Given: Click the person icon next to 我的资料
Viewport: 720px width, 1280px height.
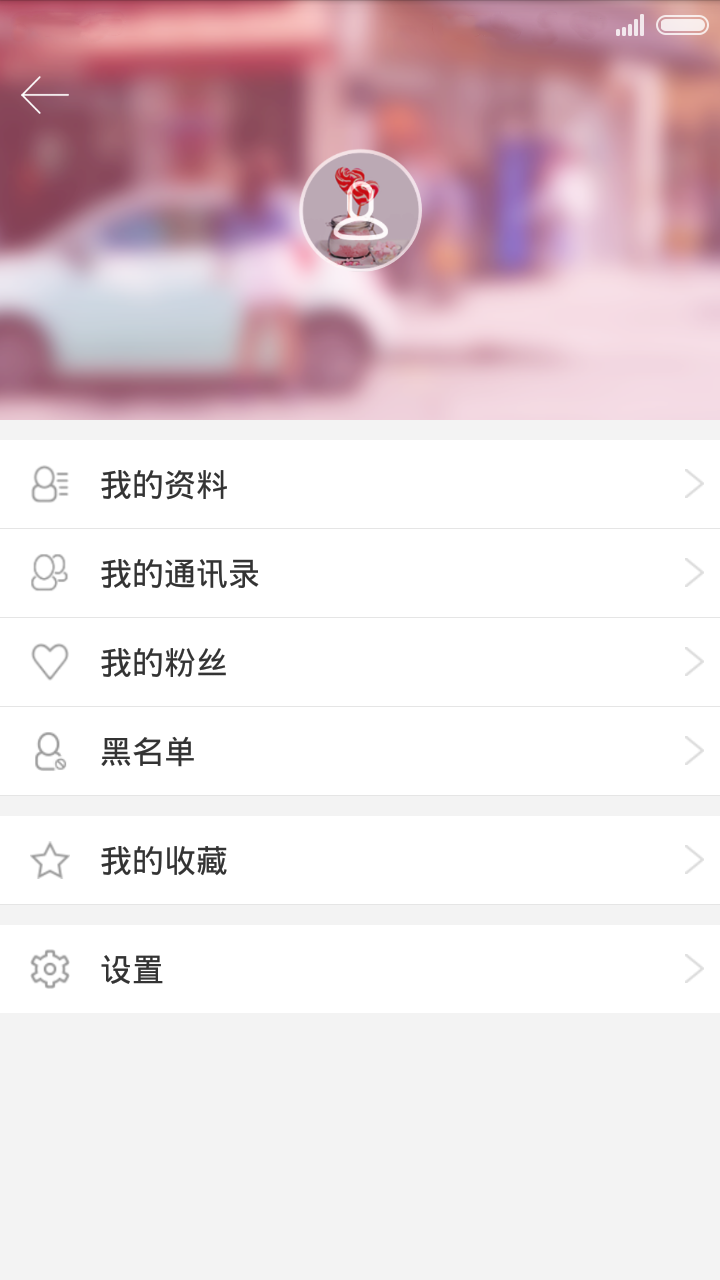Looking at the screenshot, I should click(x=50, y=484).
